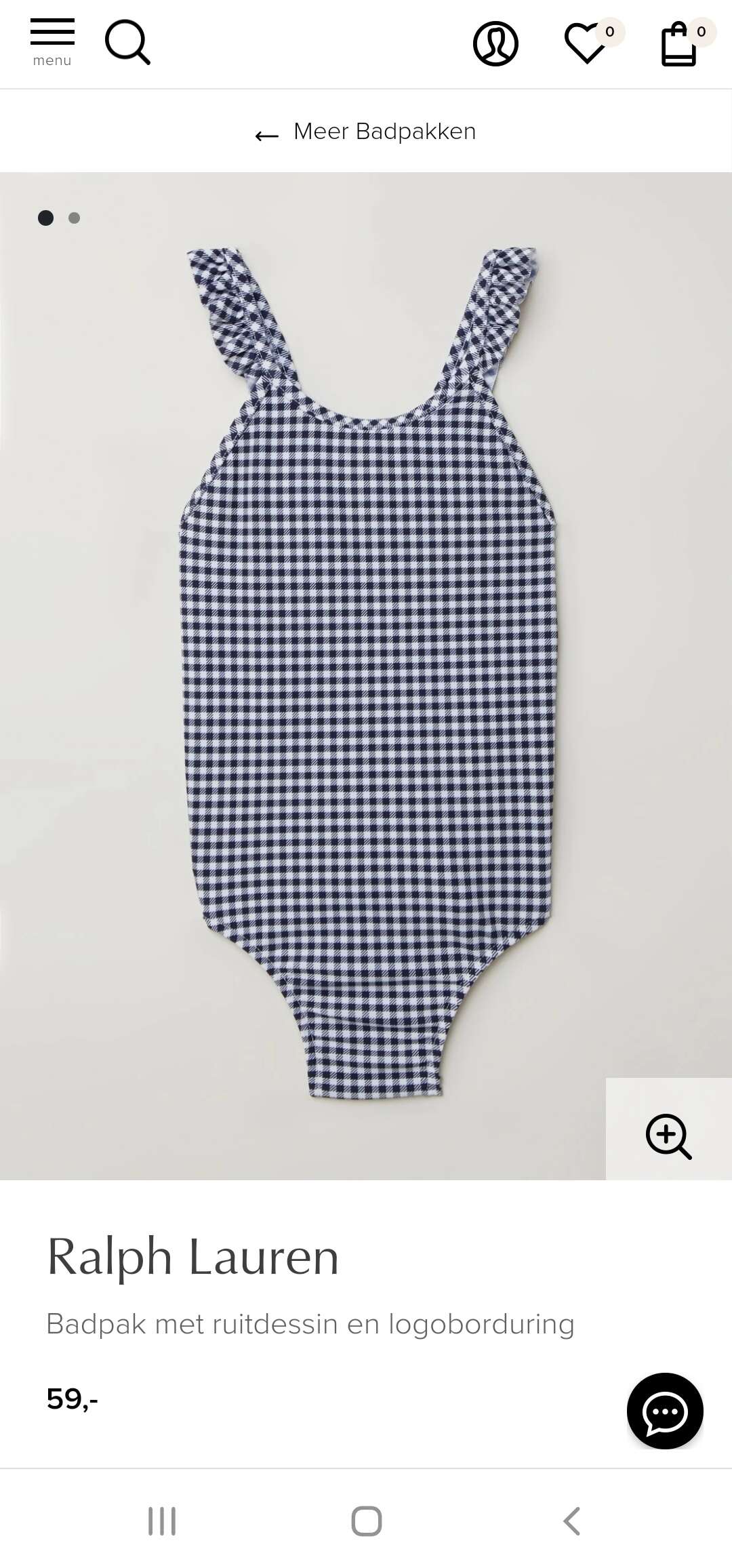Screen dimensions: 732x1568
Task: Go to the phone home screen
Action: click(366, 1521)
